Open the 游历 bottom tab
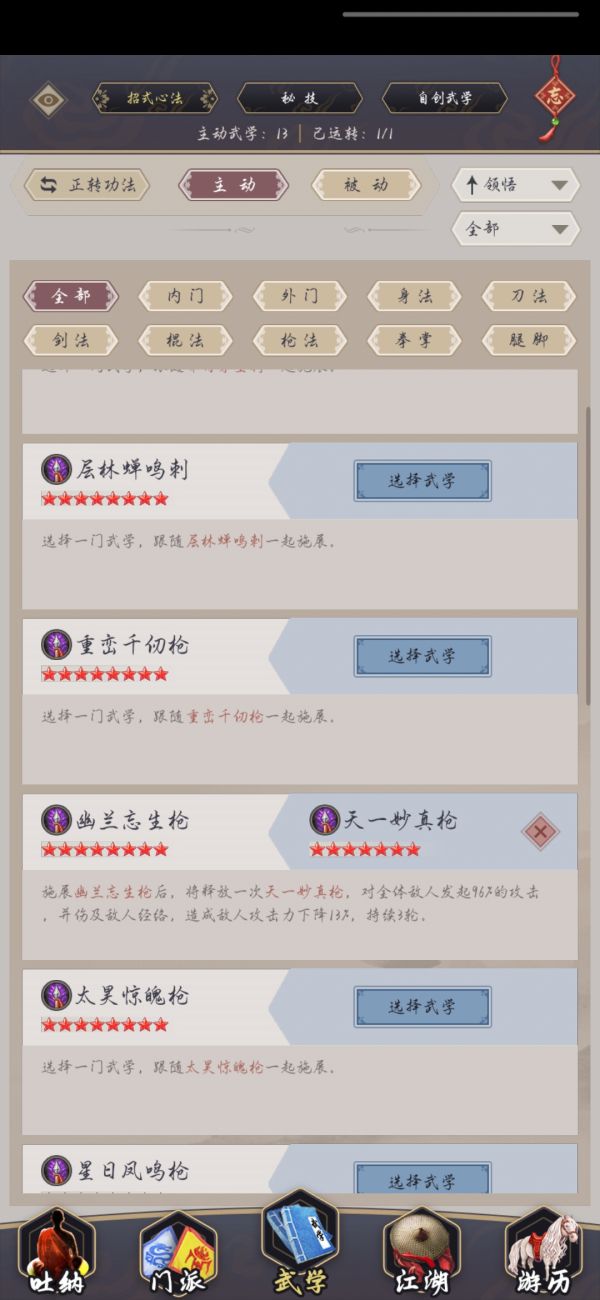This screenshot has width=600, height=1300. 542,1250
